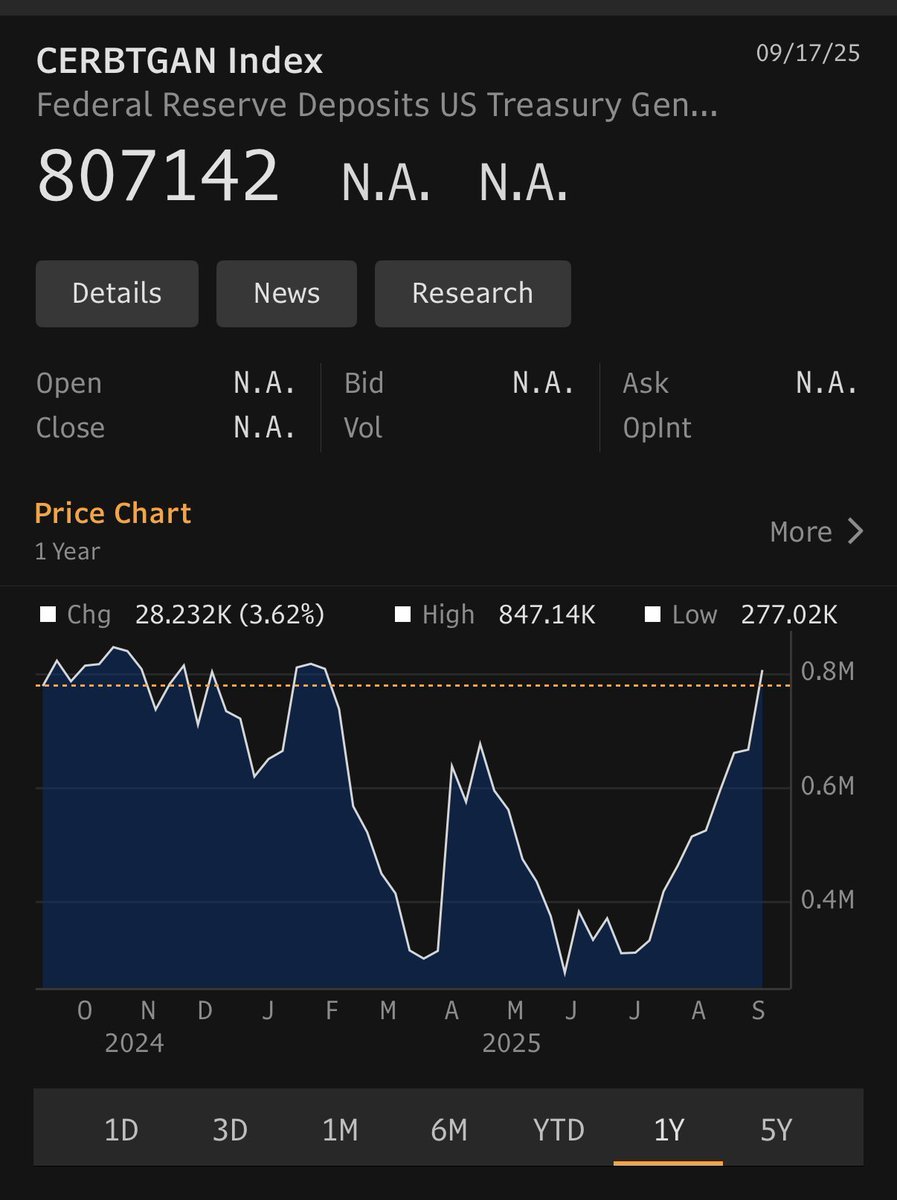Open the Price Chart settings

point(112,513)
